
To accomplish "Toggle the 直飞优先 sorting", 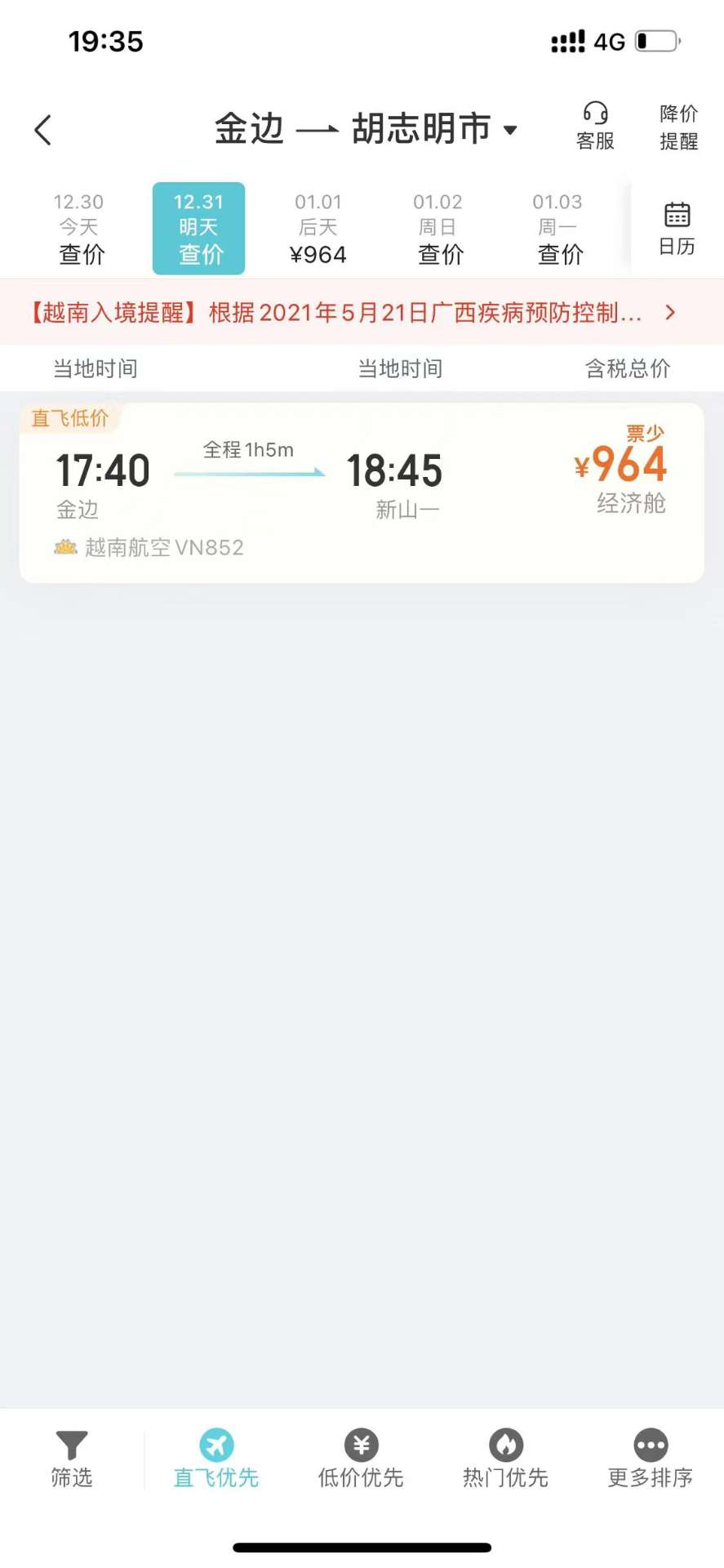I will 216,1459.
